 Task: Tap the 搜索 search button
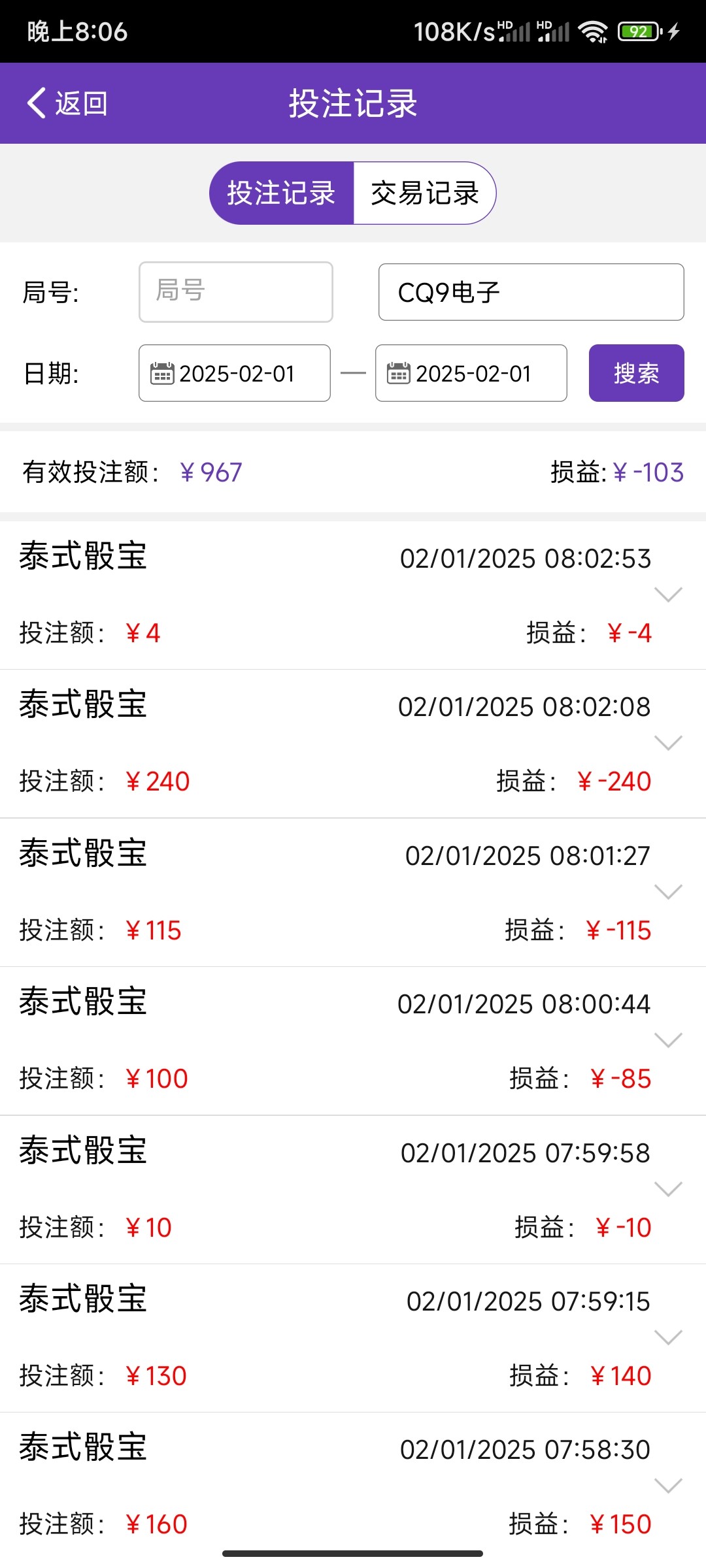pyautogui.click(x=636, y=373)
